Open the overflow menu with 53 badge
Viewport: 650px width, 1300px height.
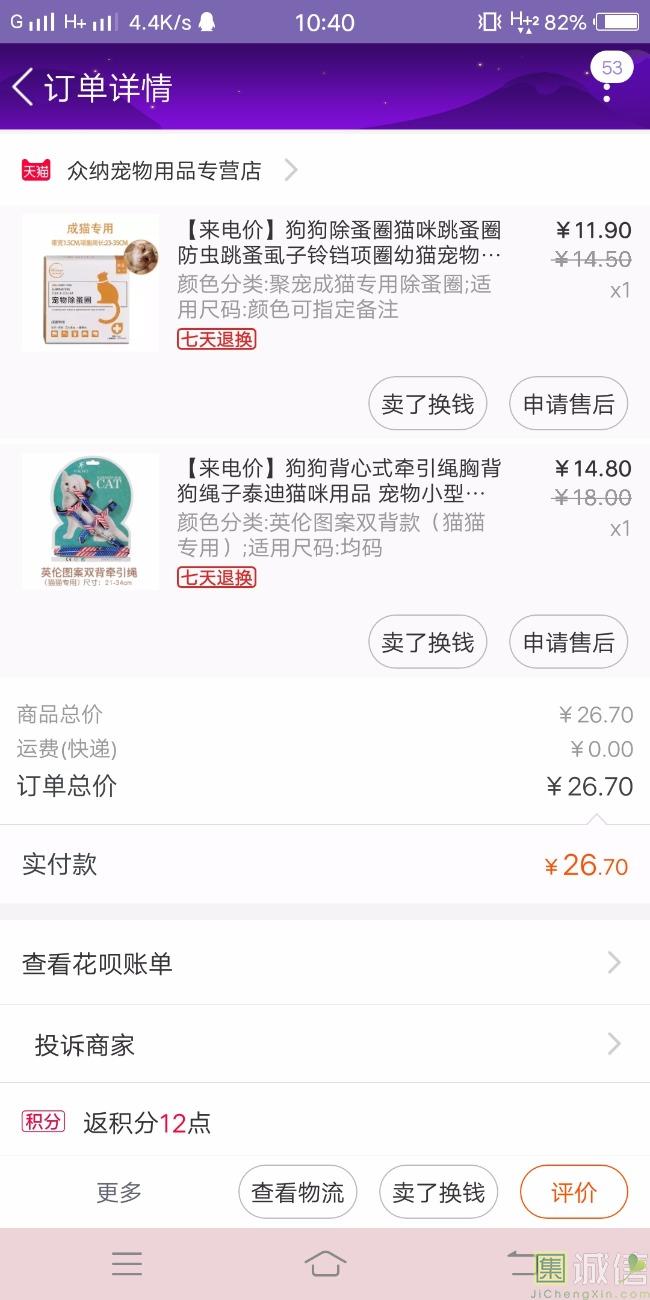click(x=606, y=88)
